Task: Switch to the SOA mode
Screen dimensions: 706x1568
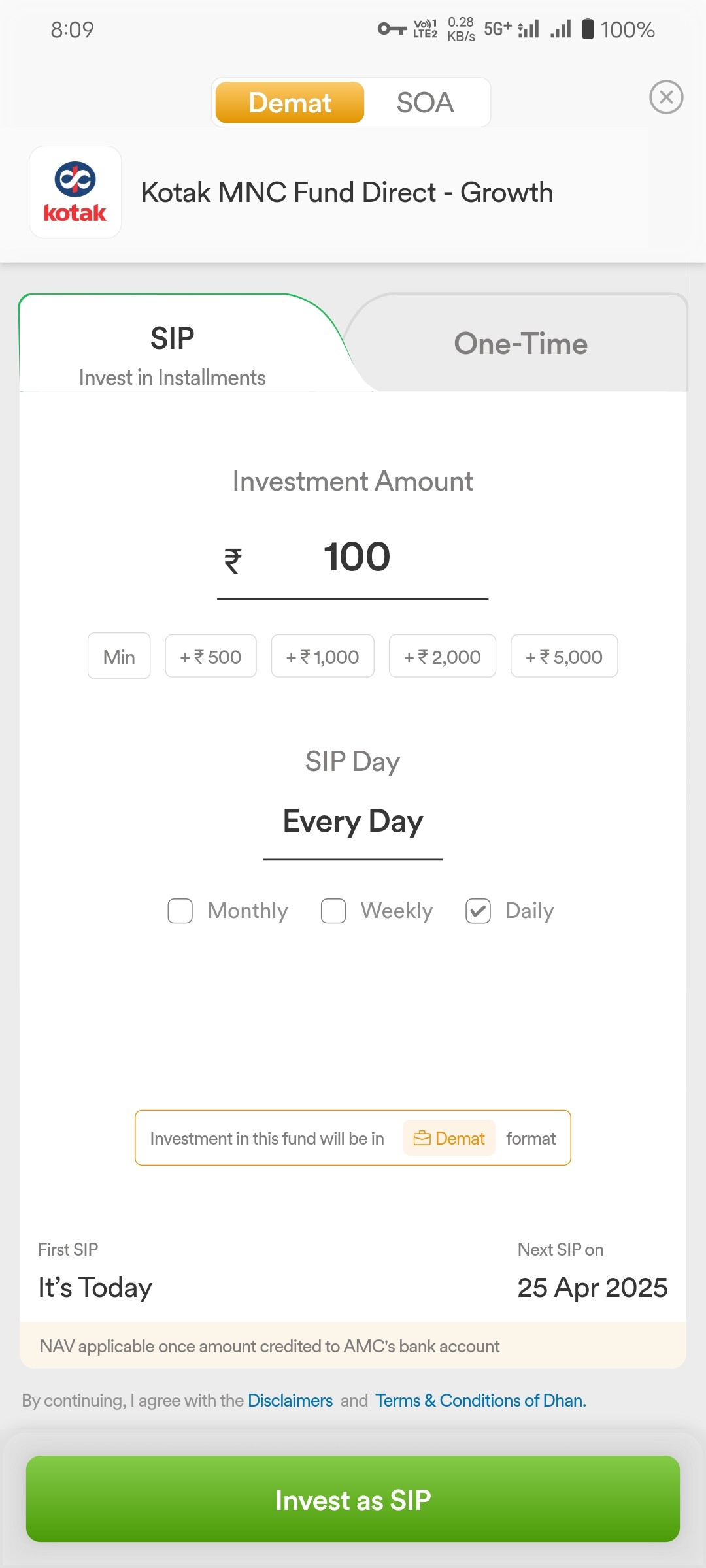Action: tap(425, 103)
